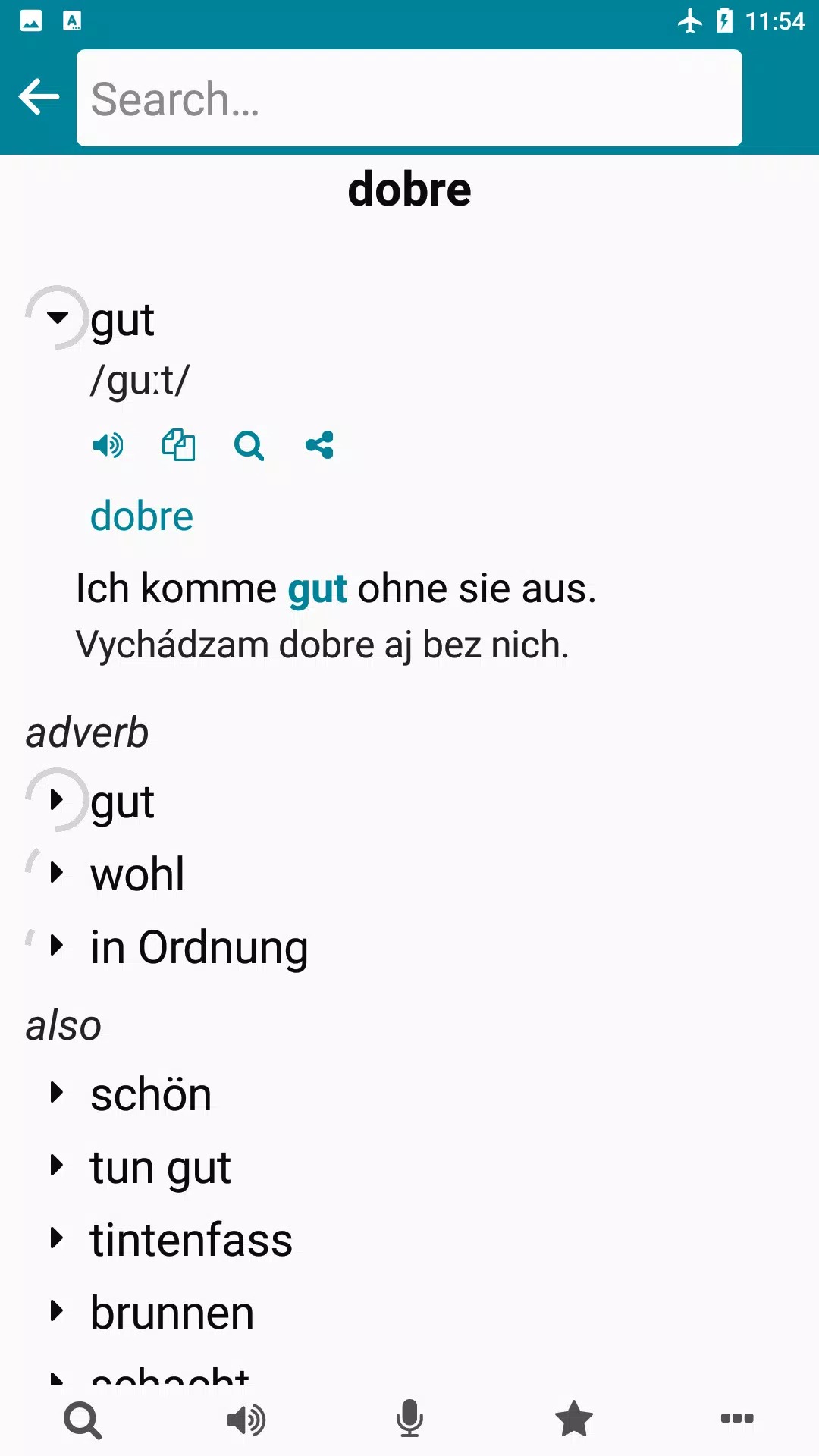
Task: Play pronunciation of gut
Action: (x=108, y=445)
